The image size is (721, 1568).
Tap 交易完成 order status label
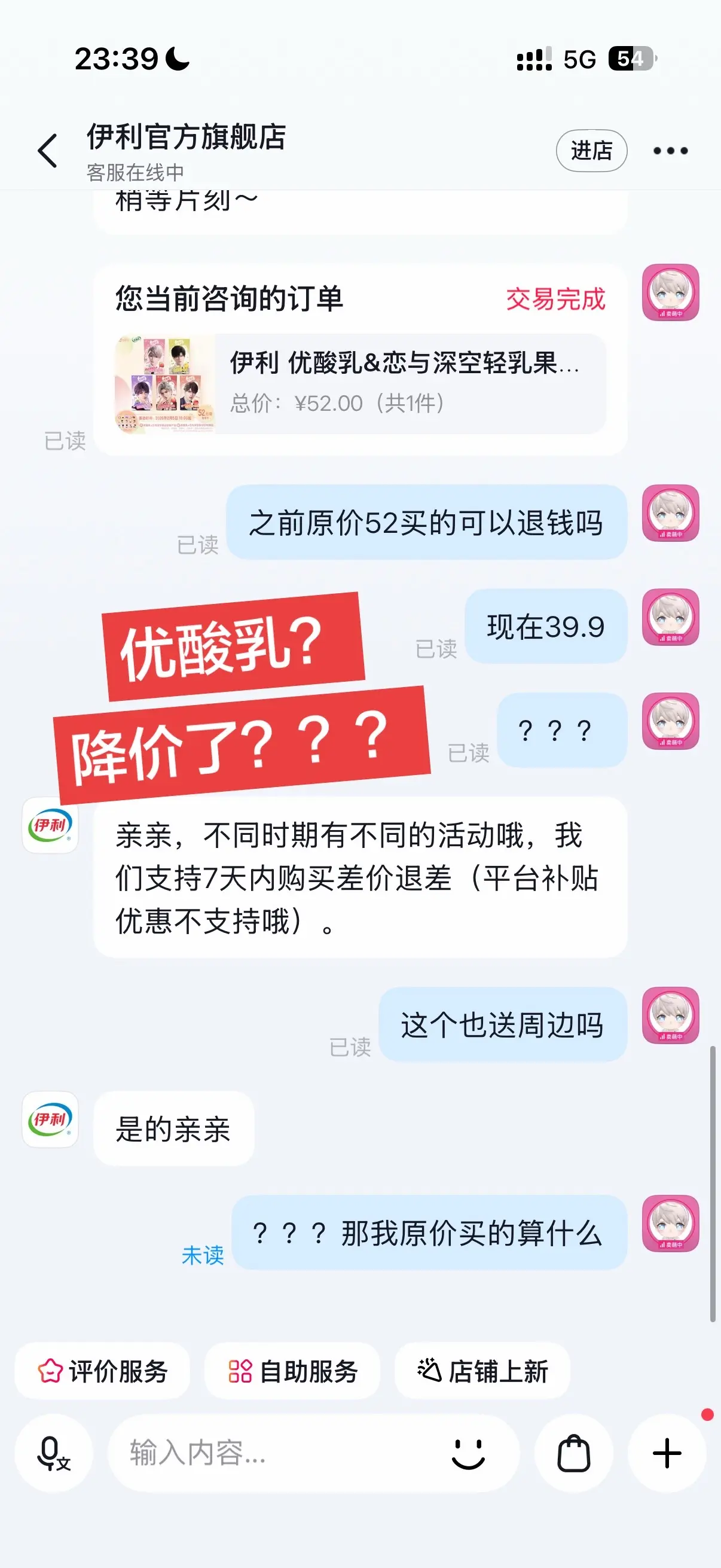(x=557, y=299)
